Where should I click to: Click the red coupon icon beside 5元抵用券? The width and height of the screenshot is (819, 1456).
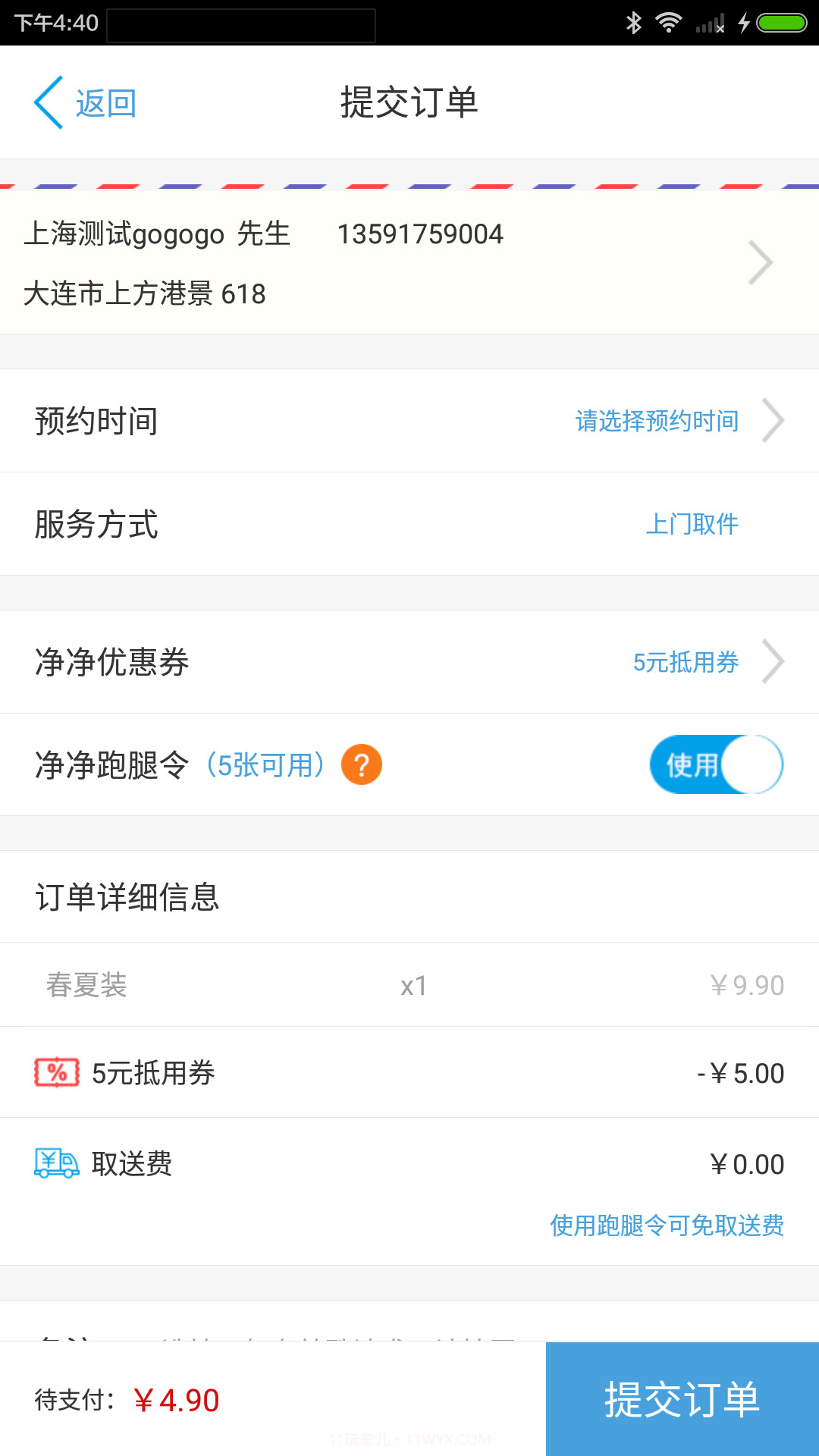pos(55,1072)
